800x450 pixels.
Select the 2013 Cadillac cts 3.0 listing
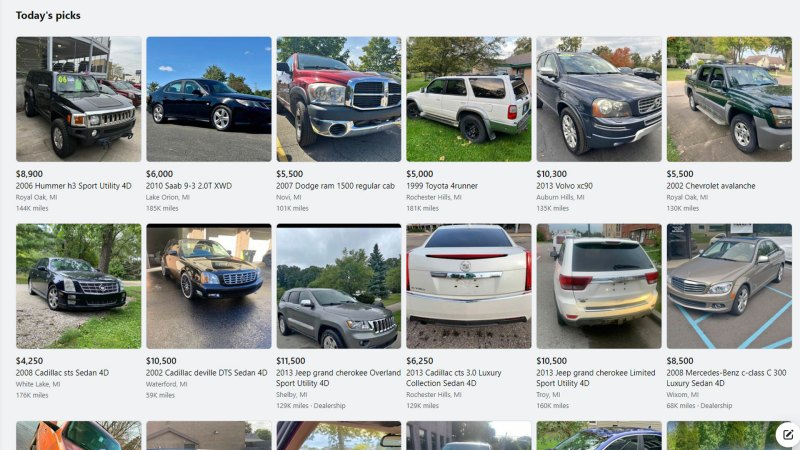point(468,286)
